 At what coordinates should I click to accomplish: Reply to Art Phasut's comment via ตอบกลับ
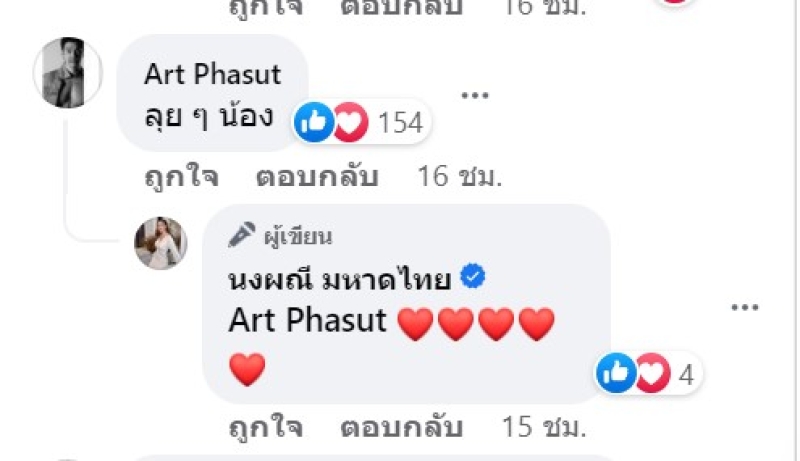click(x=317, y=178)
